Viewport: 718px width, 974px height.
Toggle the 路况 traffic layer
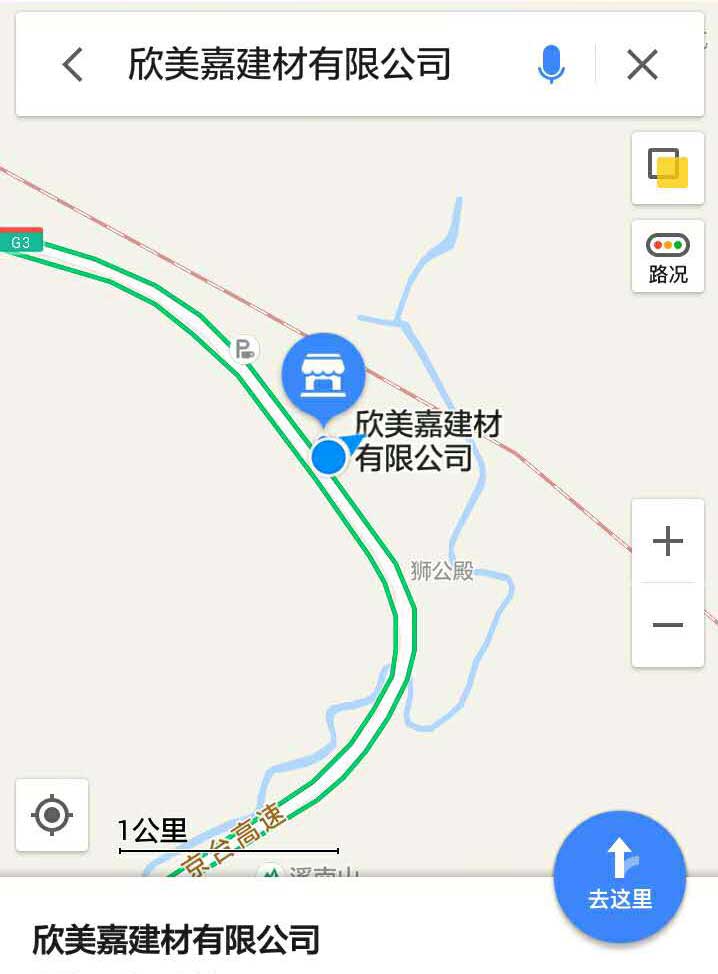pyautogui.click(x=667, y=257)
